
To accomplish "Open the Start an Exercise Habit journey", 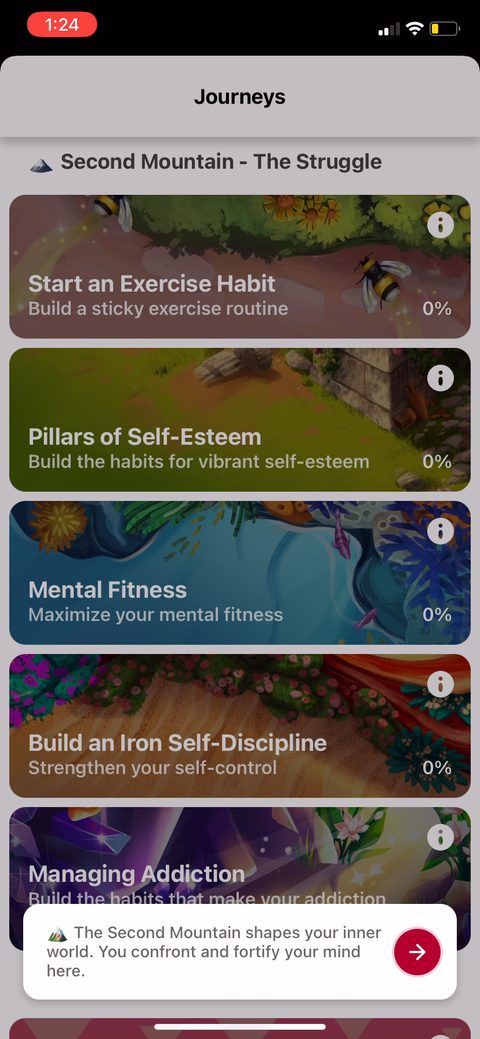I will (240, 266).
